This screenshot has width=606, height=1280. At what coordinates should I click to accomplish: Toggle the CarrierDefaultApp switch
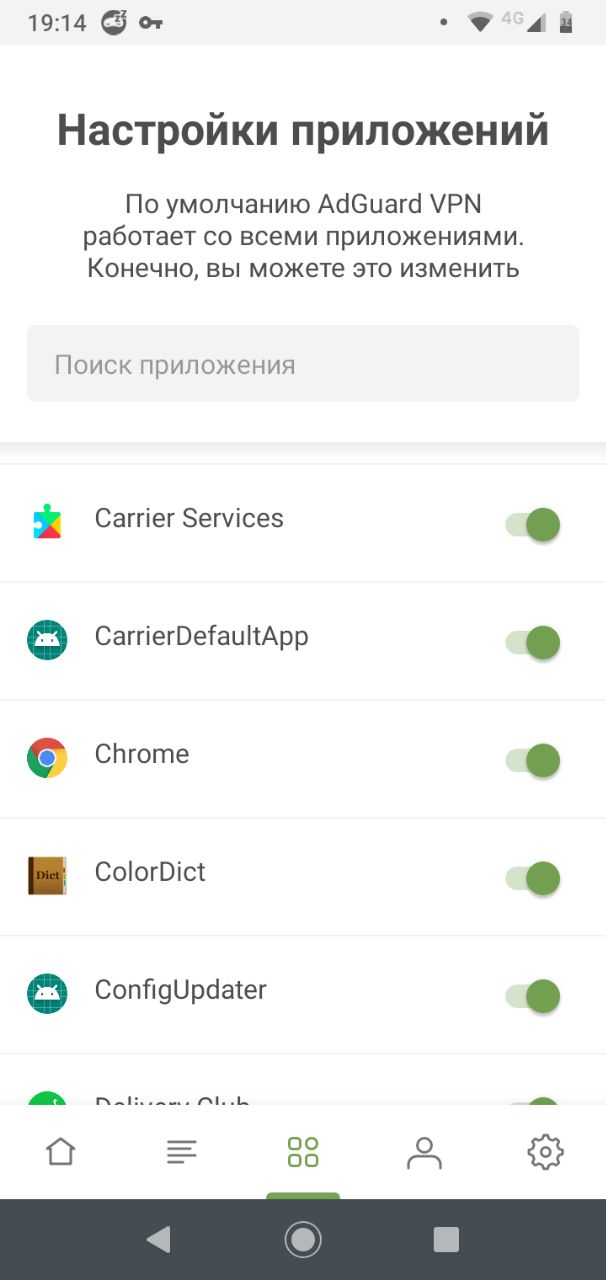tap(532, 642)
